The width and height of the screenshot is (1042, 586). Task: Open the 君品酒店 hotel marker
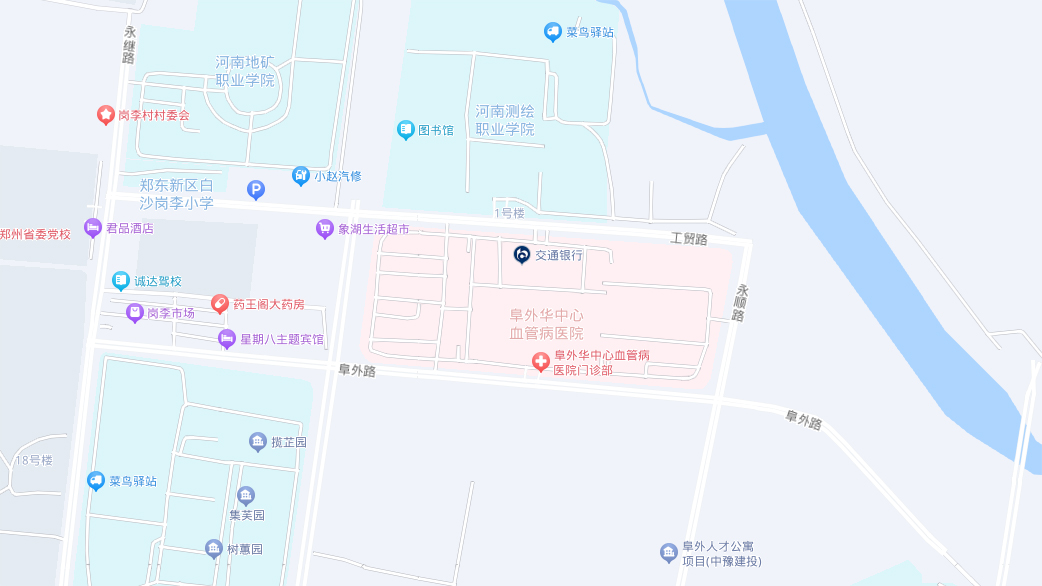93,228
